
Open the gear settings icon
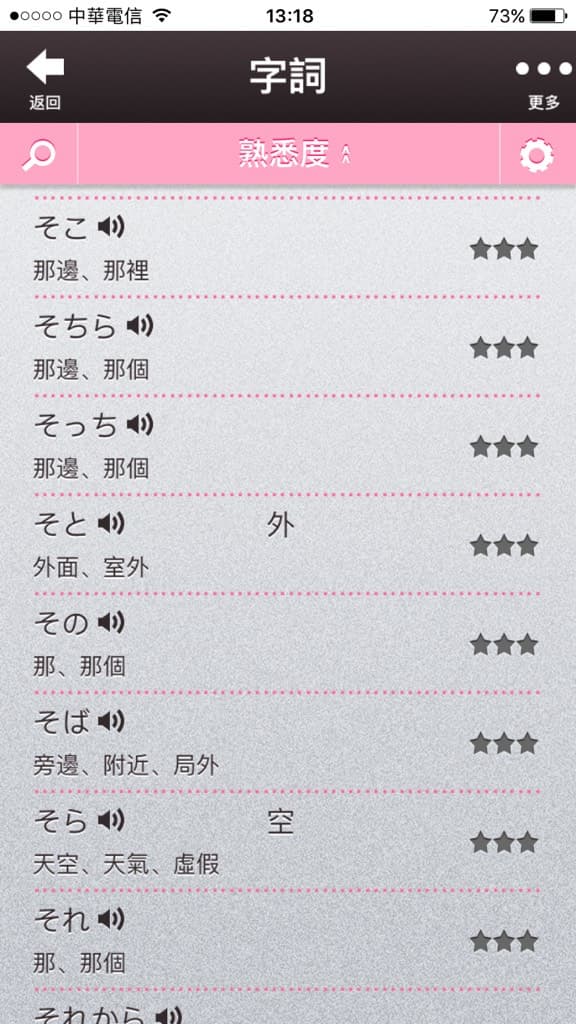(537, 155)
